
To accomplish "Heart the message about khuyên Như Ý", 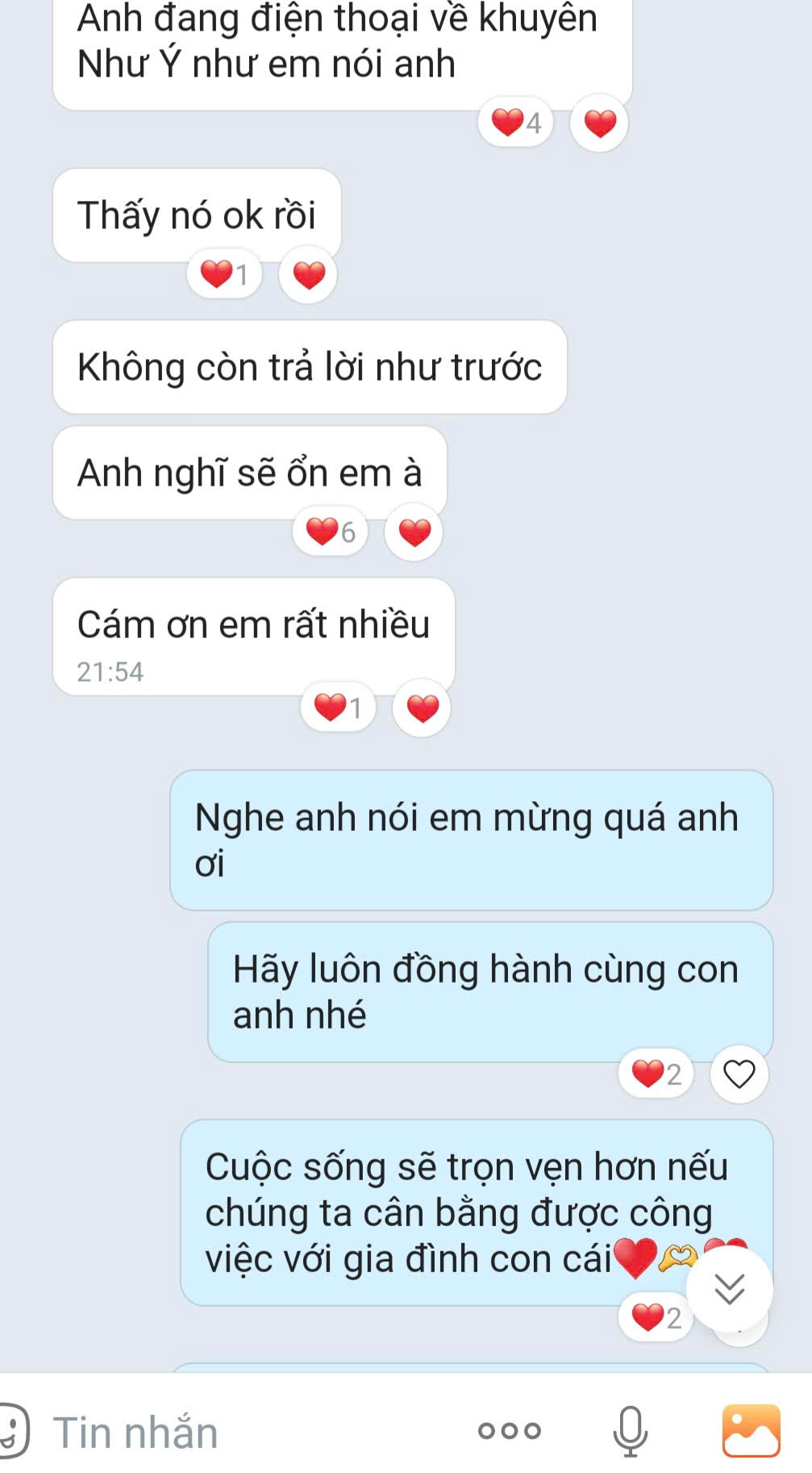I will [x=600, y=123].
